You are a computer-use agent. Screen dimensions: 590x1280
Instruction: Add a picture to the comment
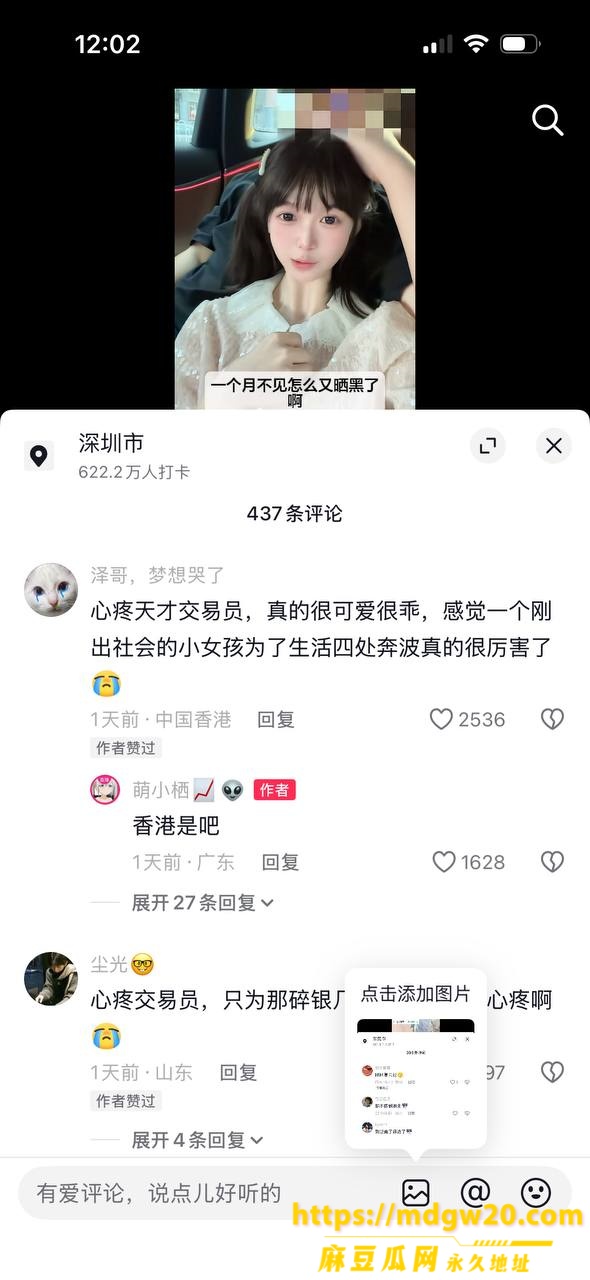tap(416, 1193)
